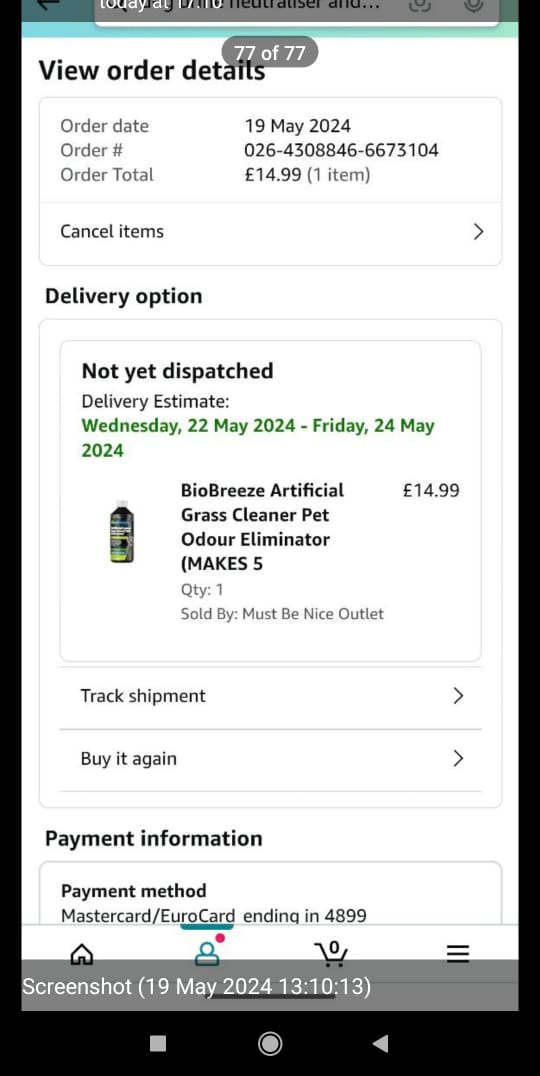Open Cancel items row
Screen dimensions: 540x1076
[270, 232]
